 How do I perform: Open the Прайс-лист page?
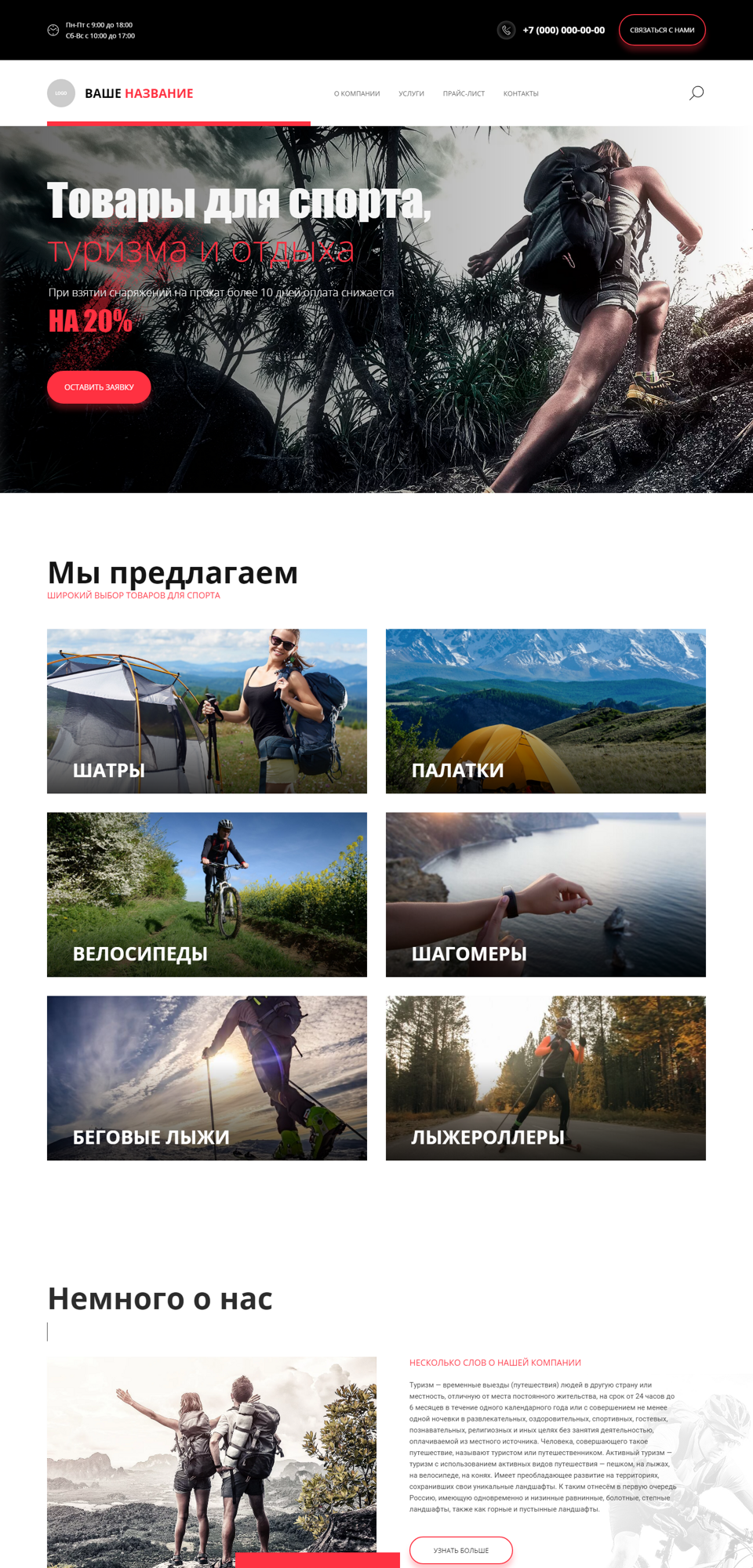click(464, 93)
